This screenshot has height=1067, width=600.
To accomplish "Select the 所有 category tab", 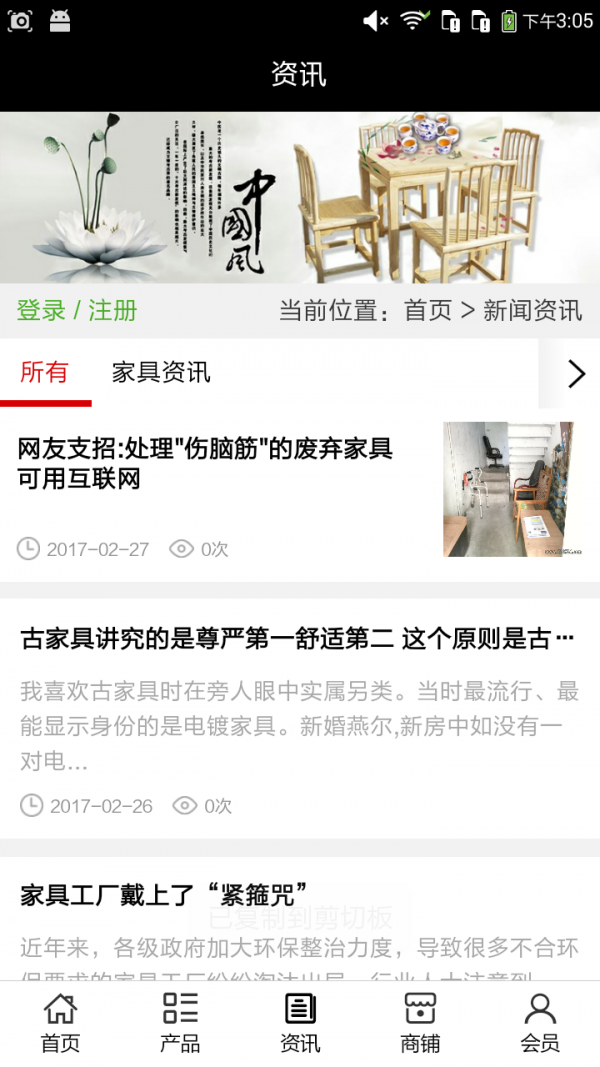I will (45, 373).
